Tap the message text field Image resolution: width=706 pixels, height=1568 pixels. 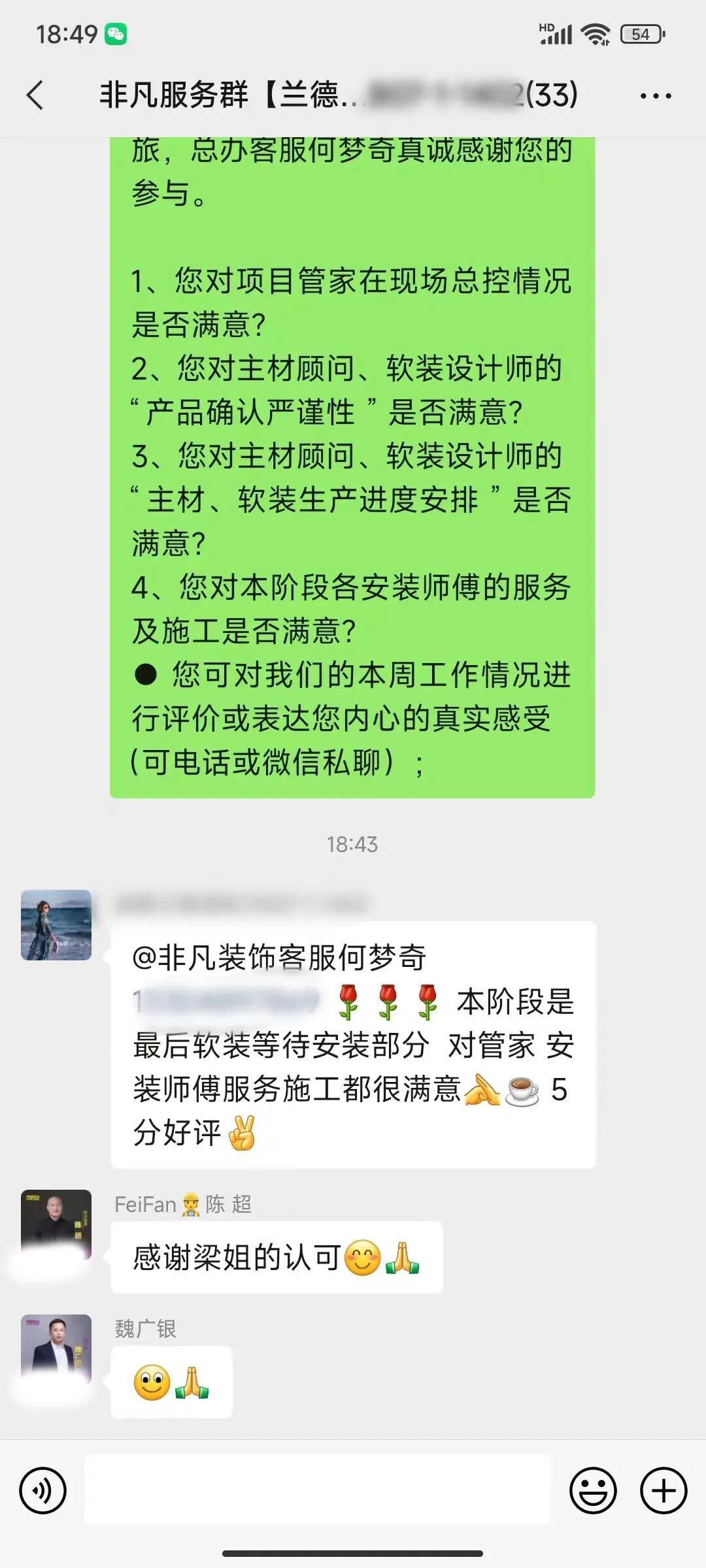click(x=318, y=1490)
